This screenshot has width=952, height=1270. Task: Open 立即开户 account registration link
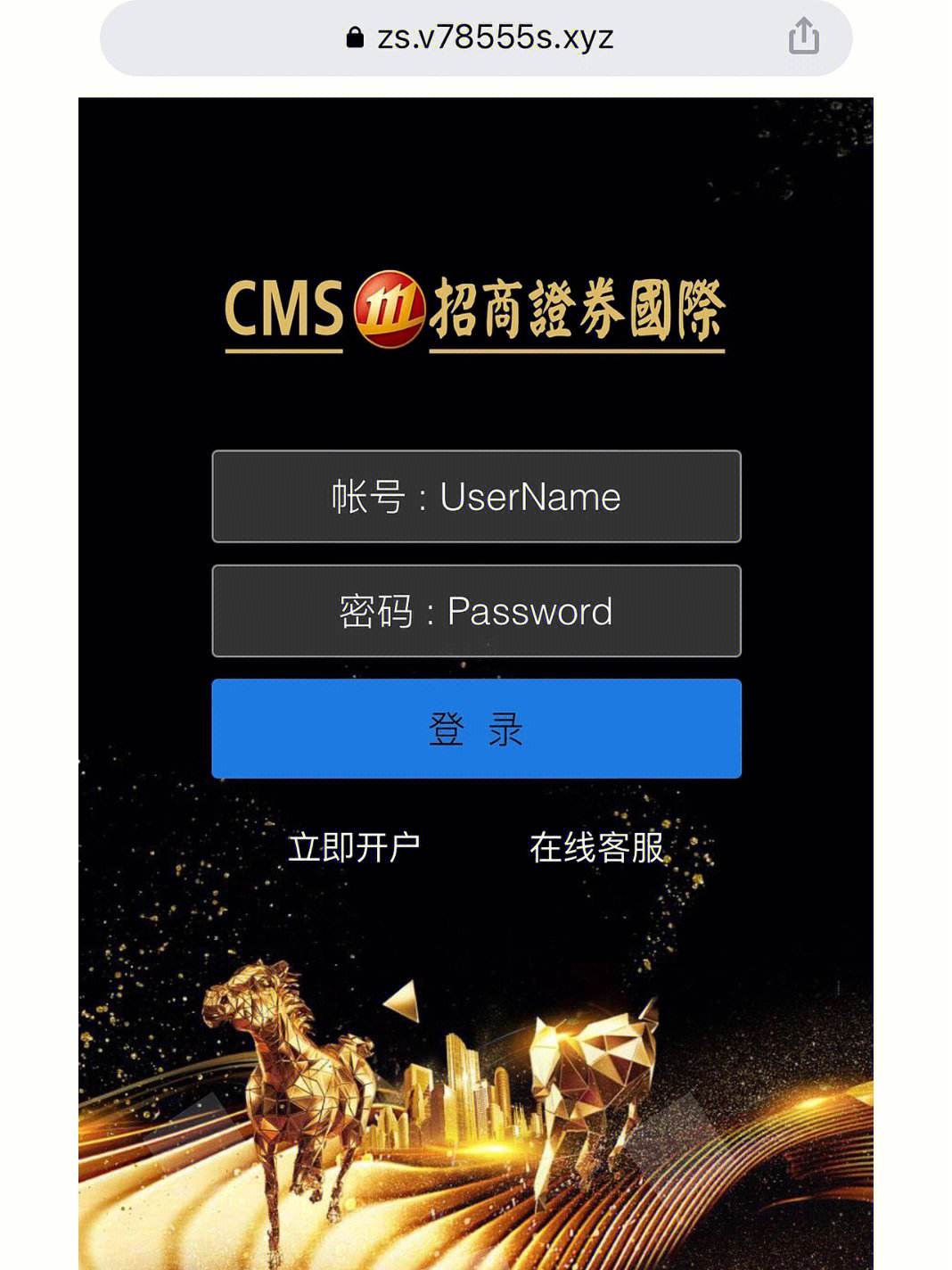point(354,847)
